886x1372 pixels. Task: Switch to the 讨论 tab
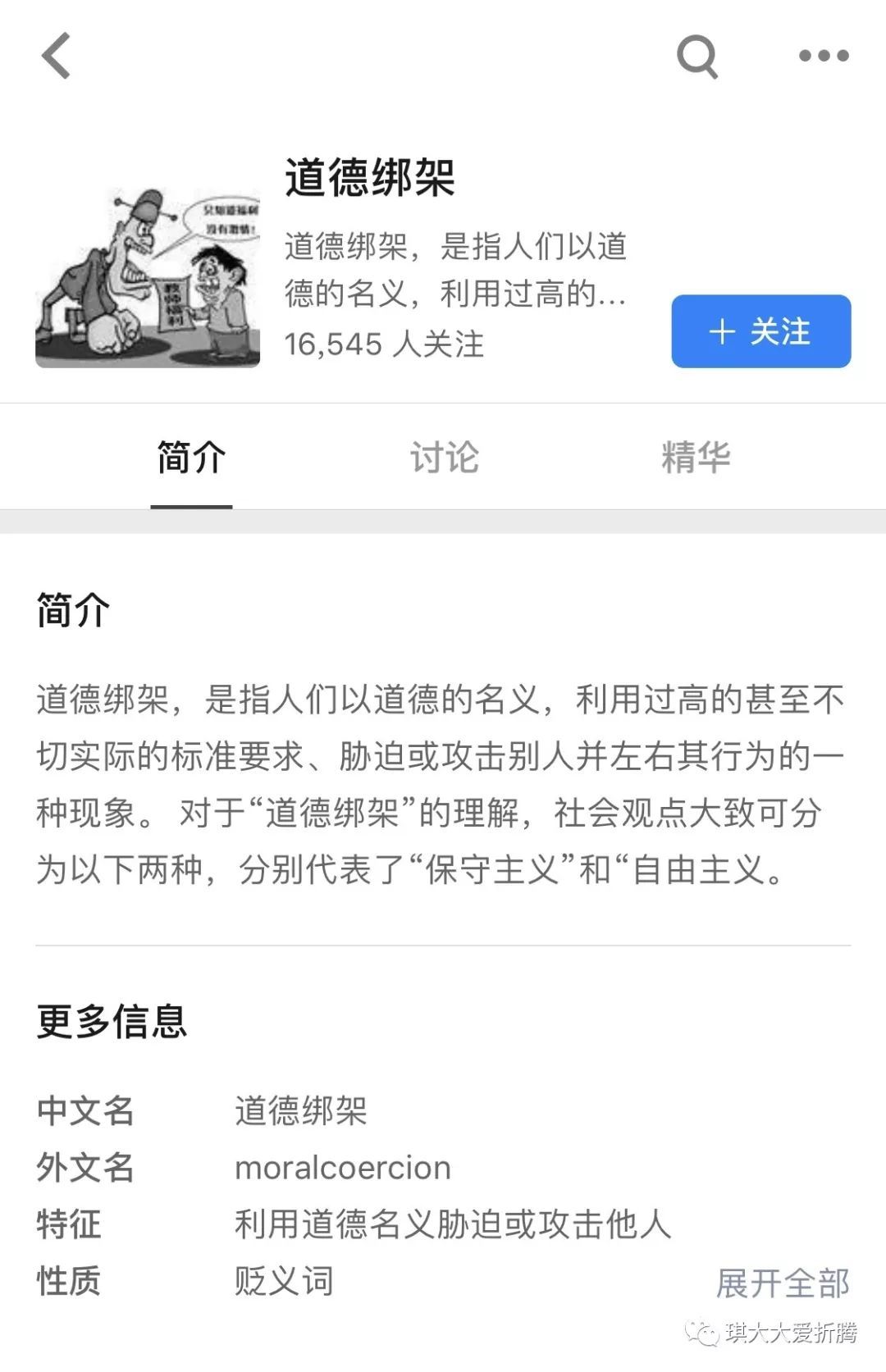pyautogui.click(x=444, y=458)
